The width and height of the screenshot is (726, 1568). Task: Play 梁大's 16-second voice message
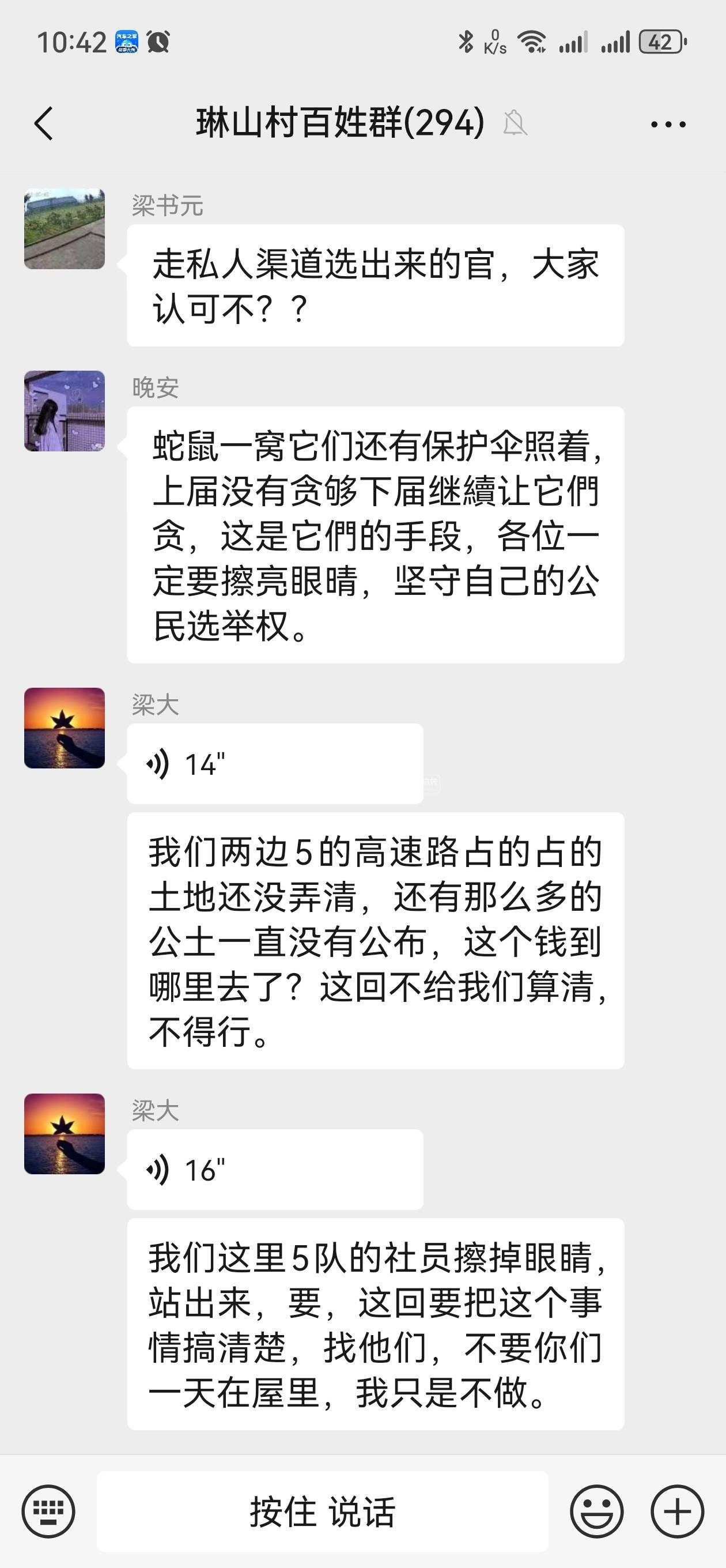[274, 1169]
